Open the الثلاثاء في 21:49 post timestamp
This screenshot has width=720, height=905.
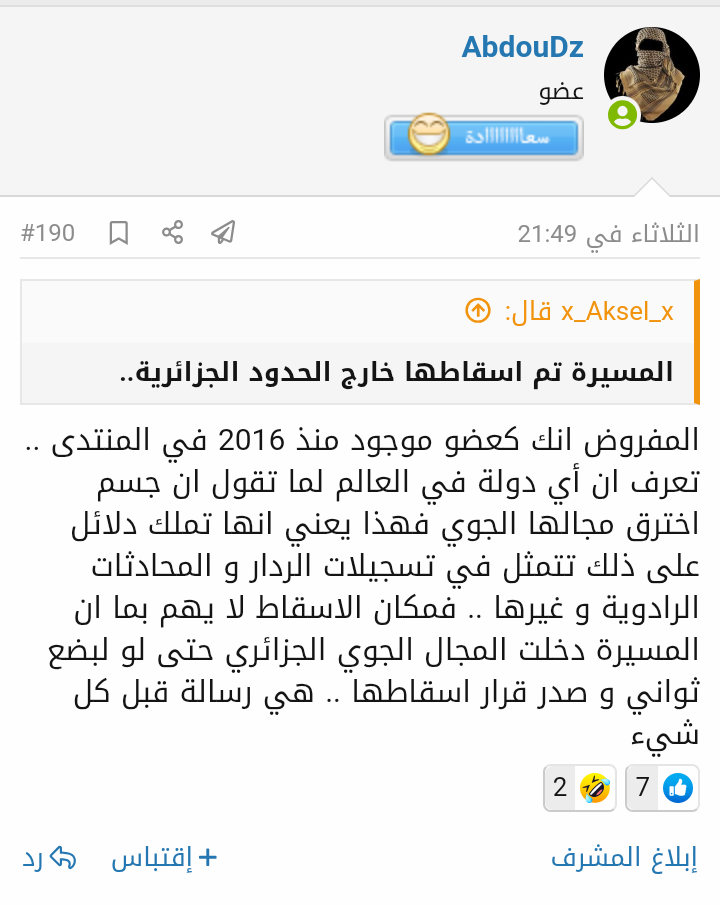[608, 234]
